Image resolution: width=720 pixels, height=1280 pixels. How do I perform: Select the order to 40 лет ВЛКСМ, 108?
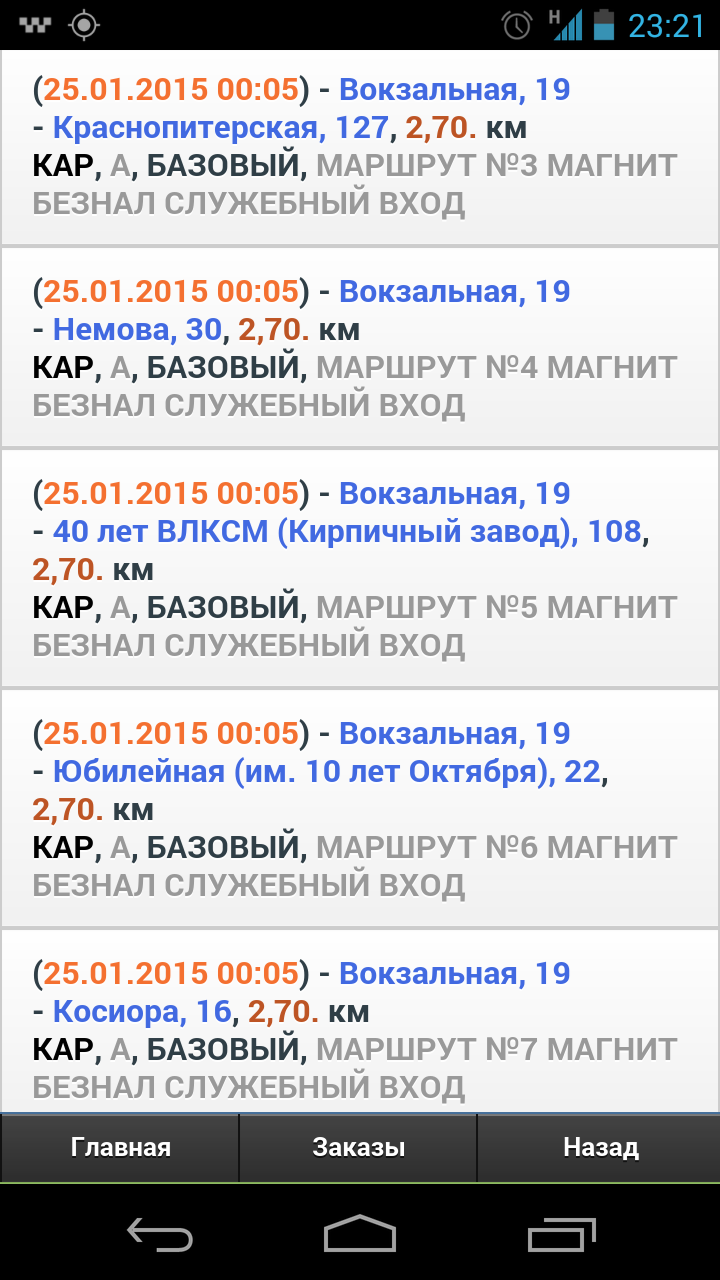point(360,569)
